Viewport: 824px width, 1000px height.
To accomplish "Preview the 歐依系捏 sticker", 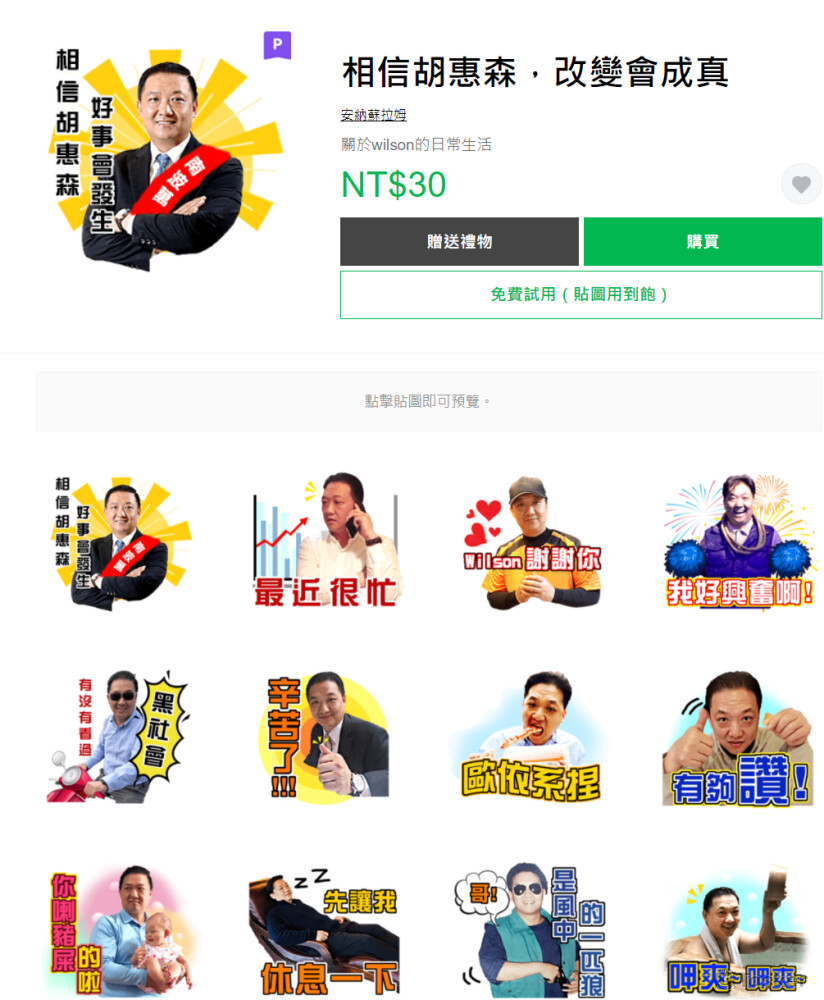I will [532, 737].
